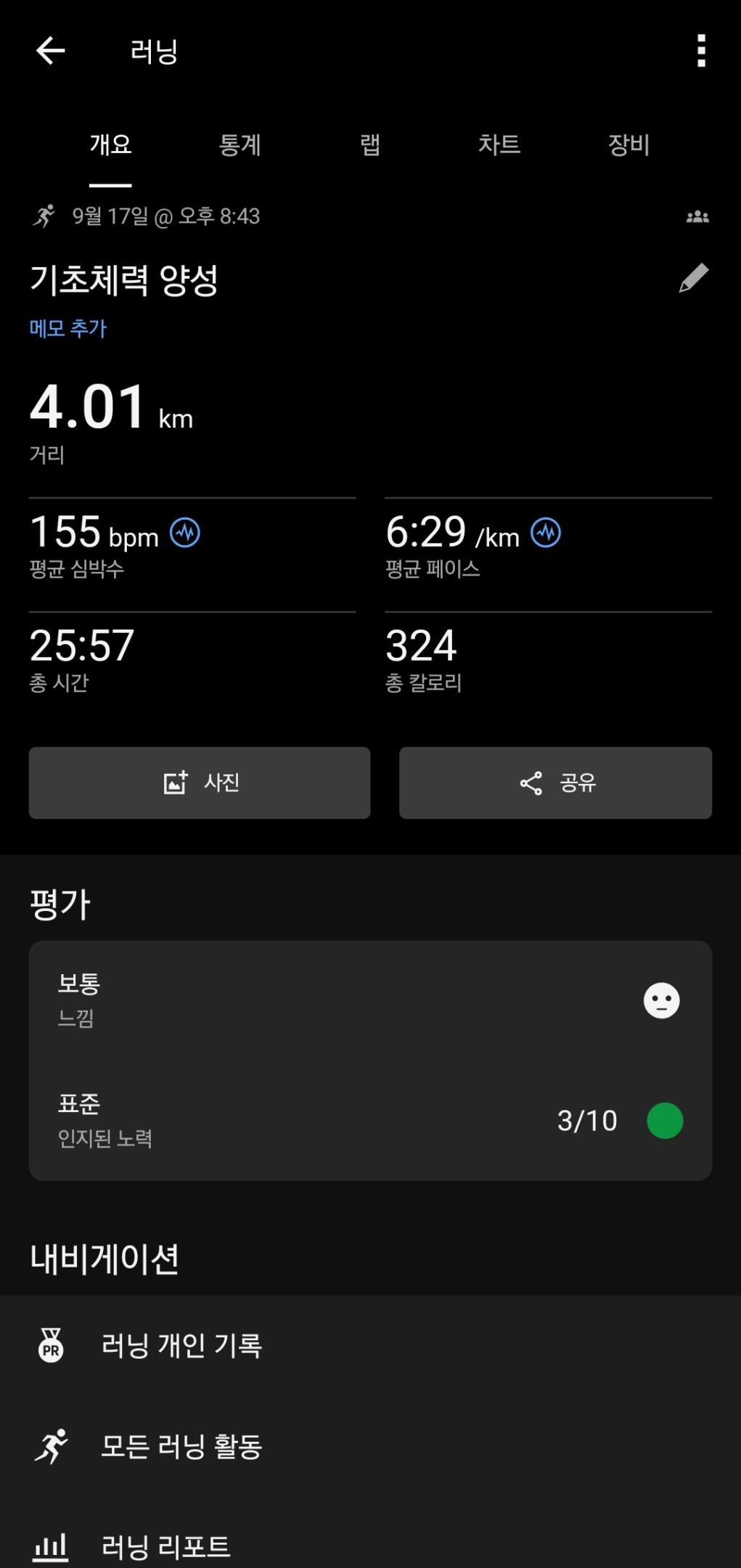Open the 러닝 리포트 row
This screenshot has width=741, height=1568.
point(165,1546)
